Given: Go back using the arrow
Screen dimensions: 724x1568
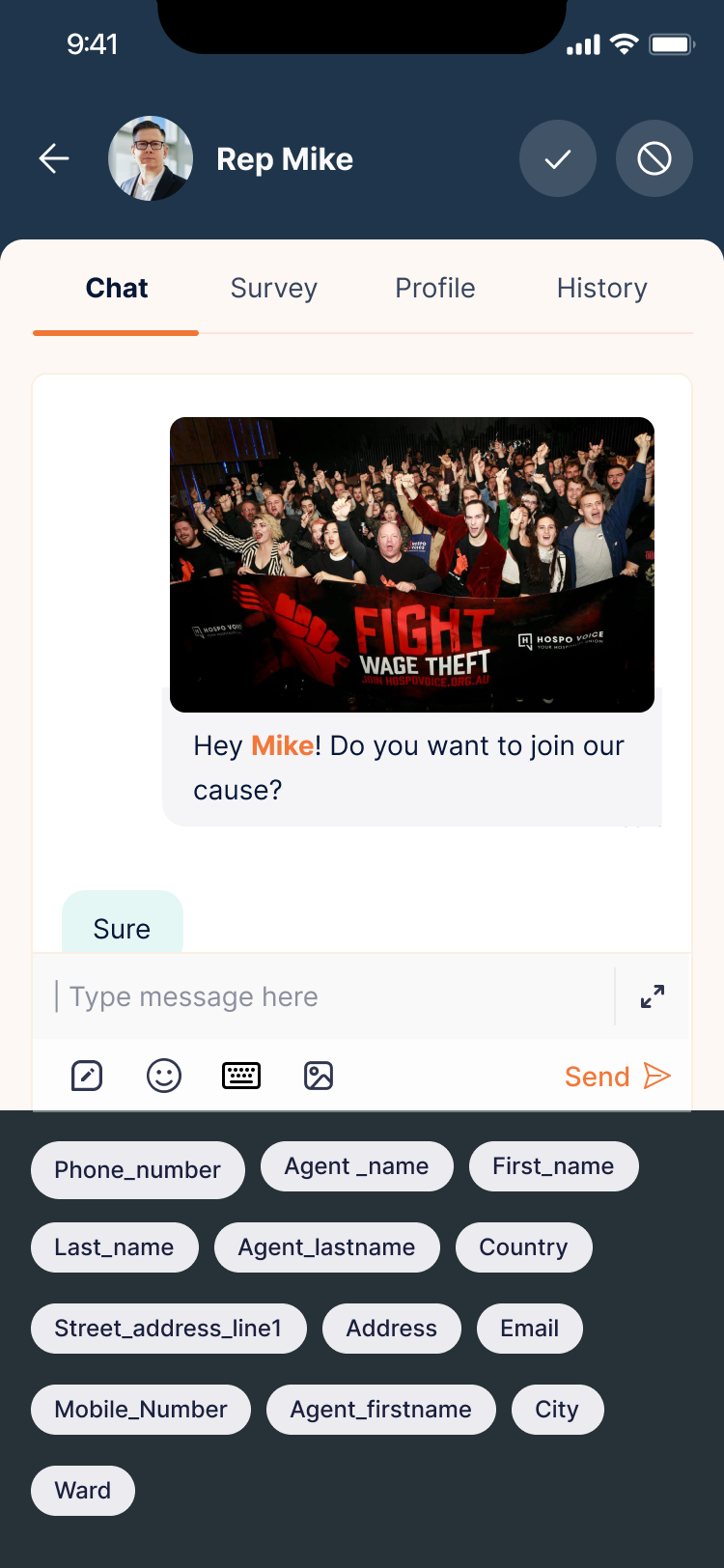Looking at the screenshot, I should coord(54,158).
